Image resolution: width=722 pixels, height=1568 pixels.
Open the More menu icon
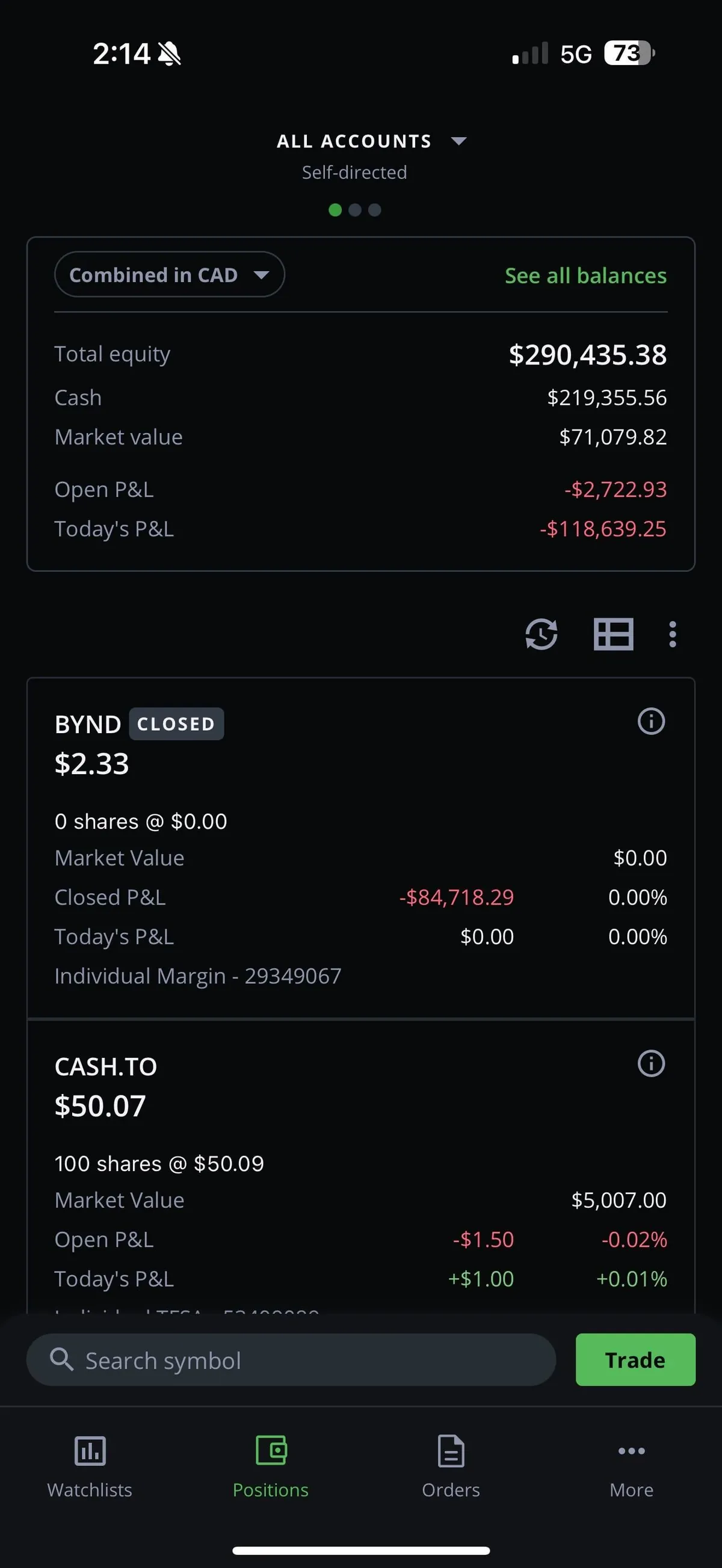[631, 1451]
